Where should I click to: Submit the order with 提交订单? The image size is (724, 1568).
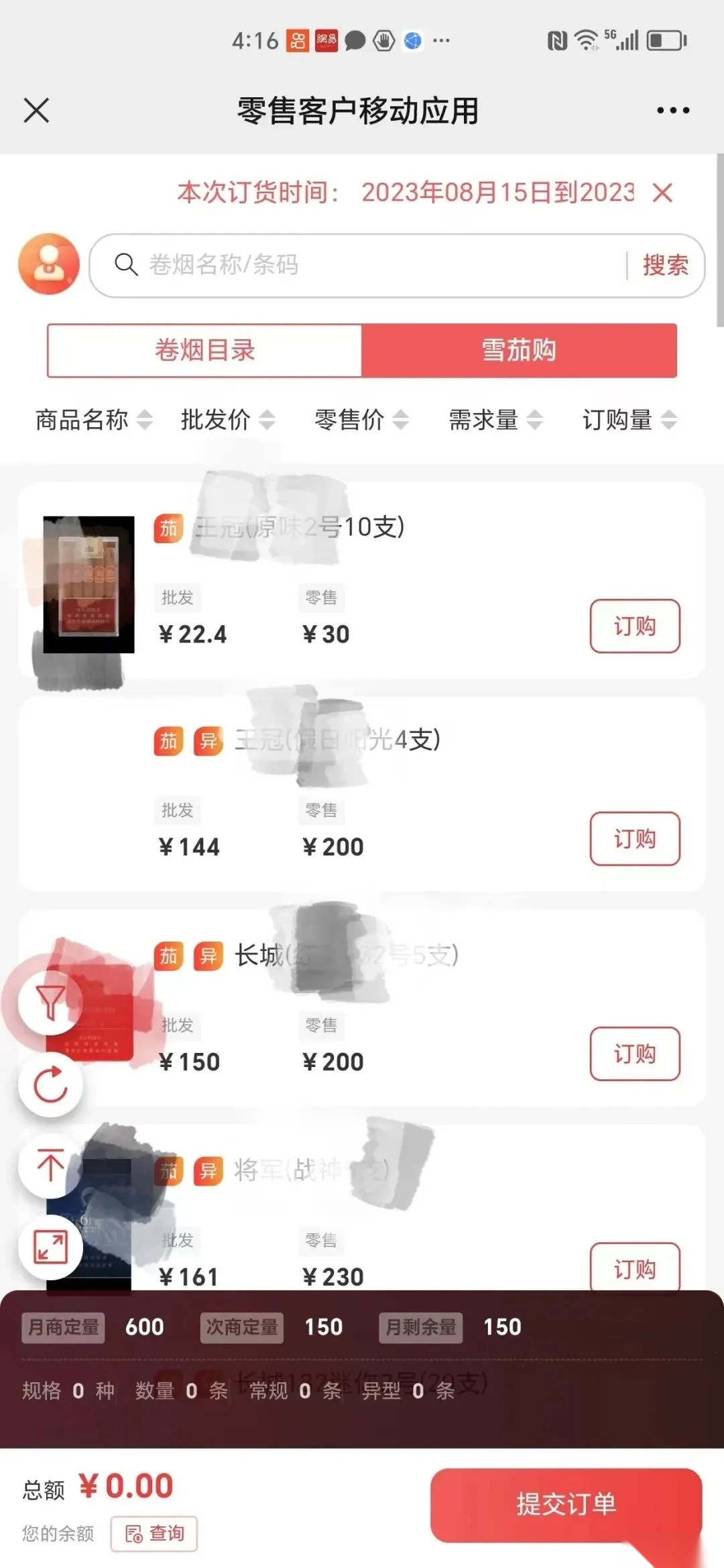click(566, 1504)
